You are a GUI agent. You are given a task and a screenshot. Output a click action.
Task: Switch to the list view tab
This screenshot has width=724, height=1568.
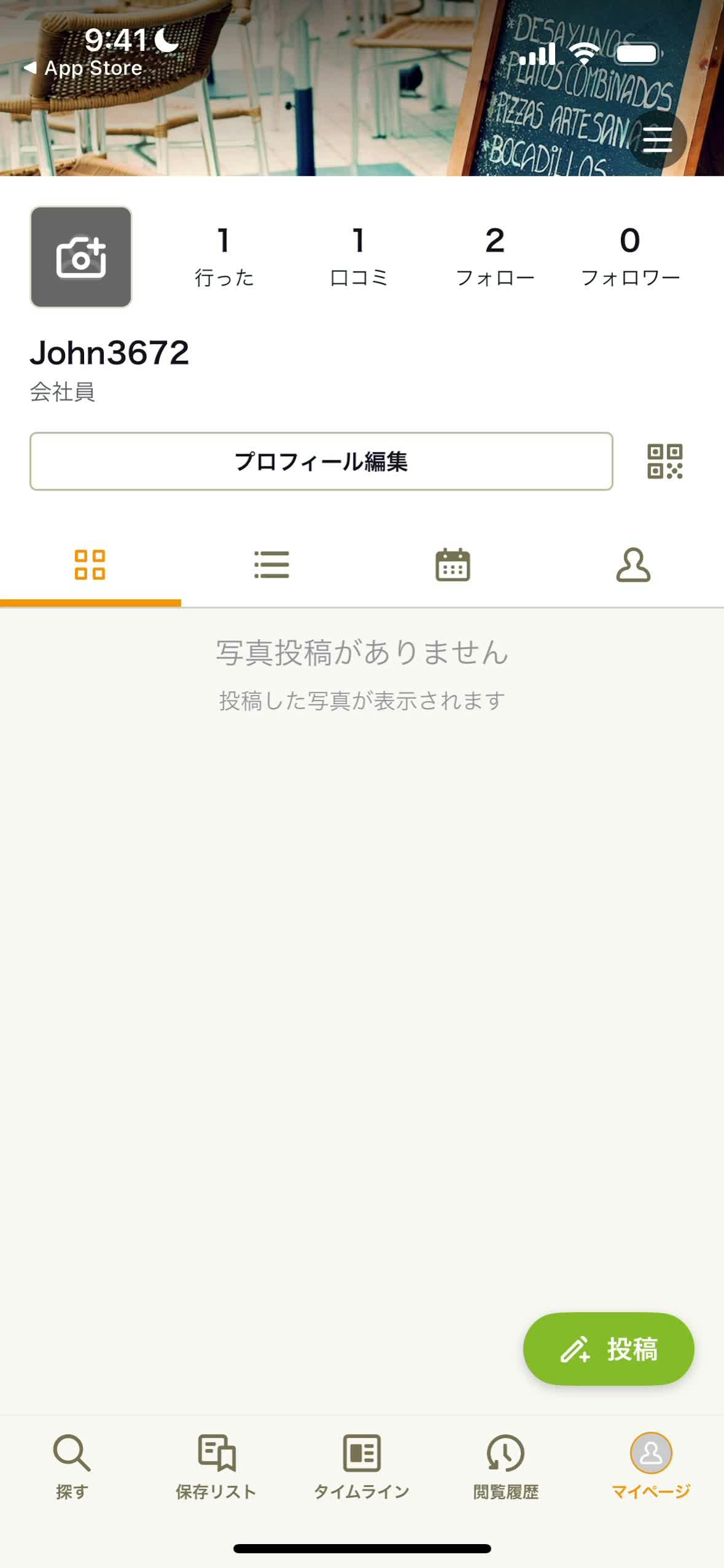pyautogui.click(x=271, y=564)
